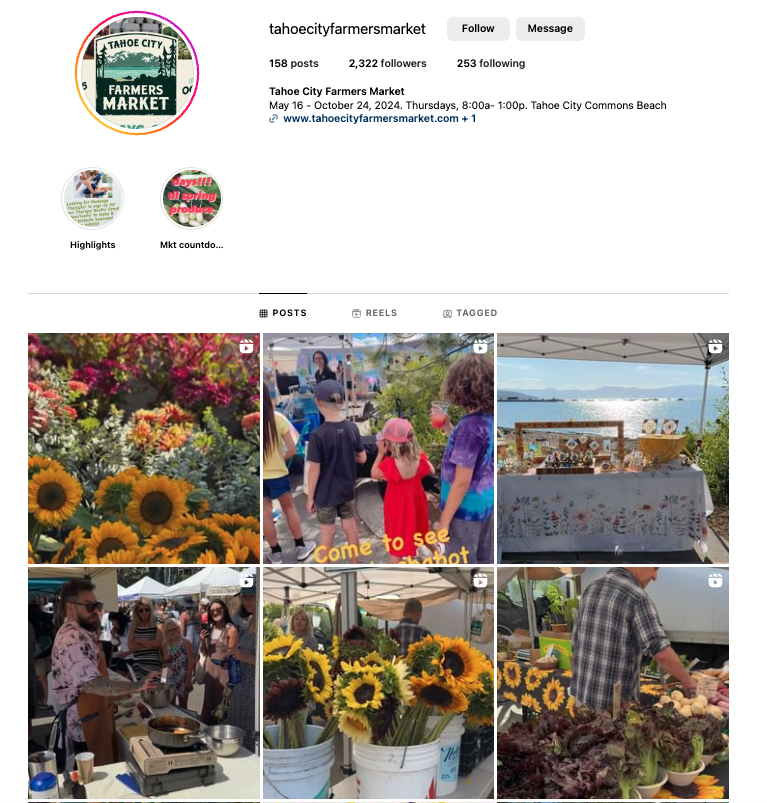The width and height of the screenshot is (767, 803).
Task: Open the 'Come to see' kids reel
Action: tap(378, 448)
